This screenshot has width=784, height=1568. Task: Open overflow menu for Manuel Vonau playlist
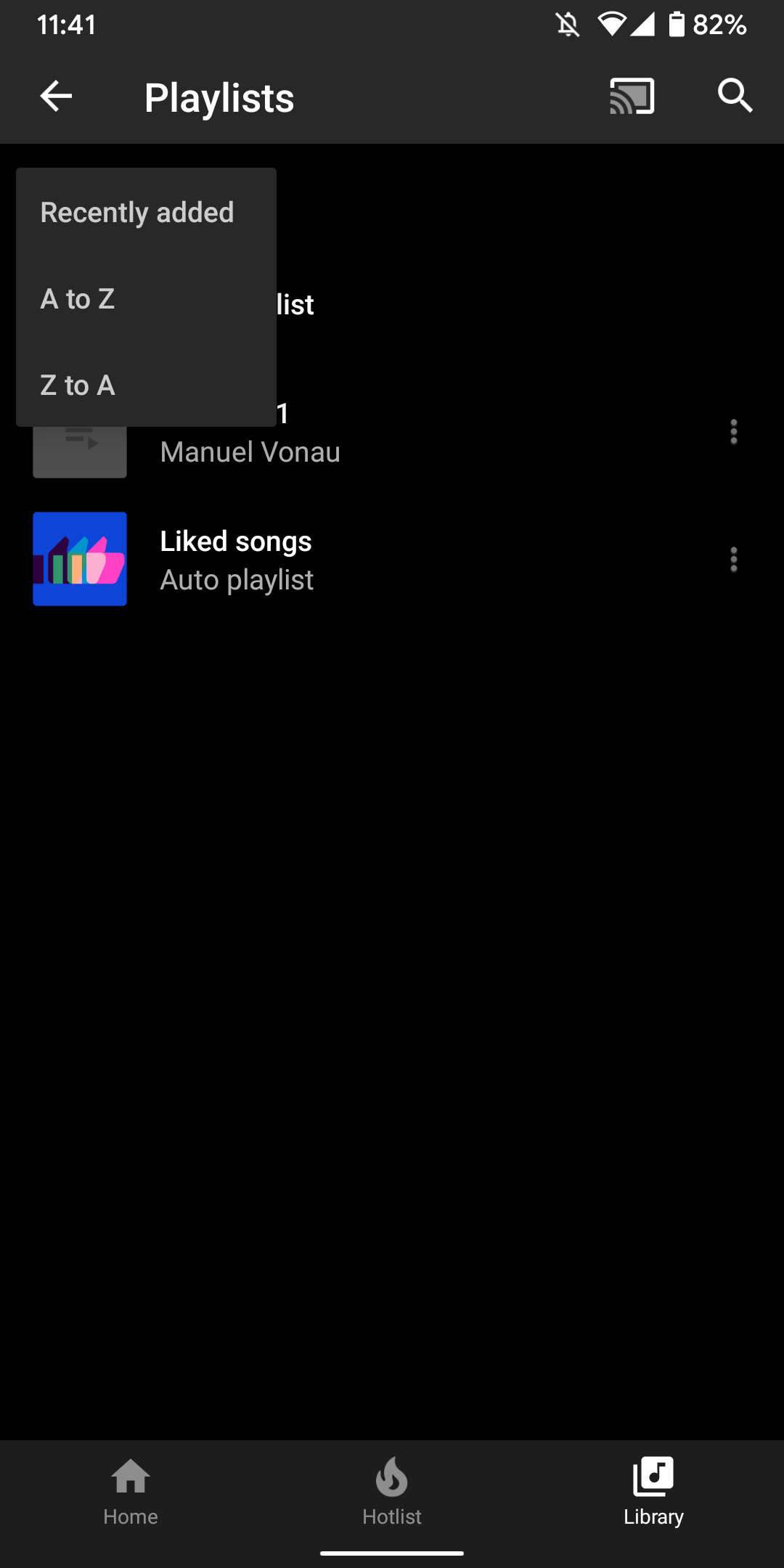click(732, 433)
